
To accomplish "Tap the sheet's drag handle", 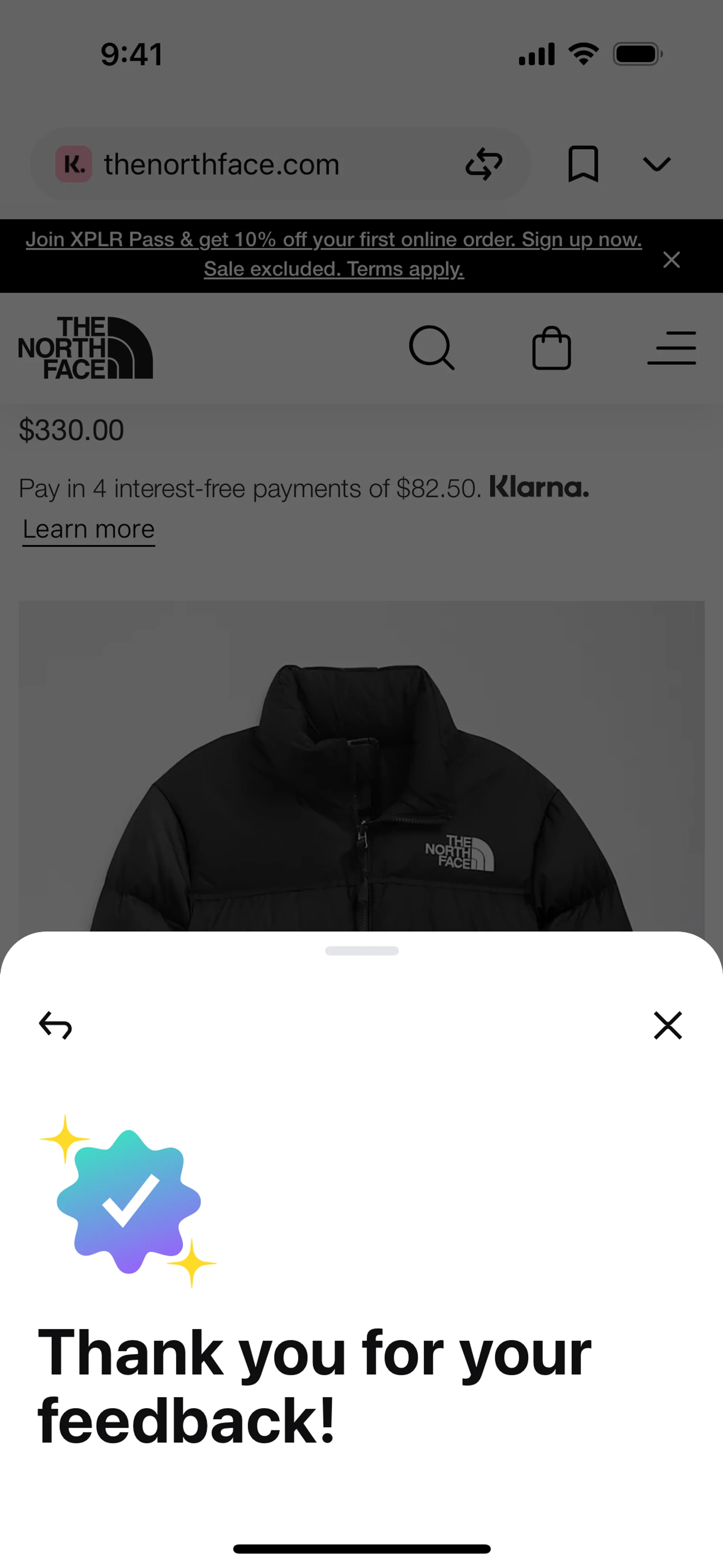I will tap(361, 951).
